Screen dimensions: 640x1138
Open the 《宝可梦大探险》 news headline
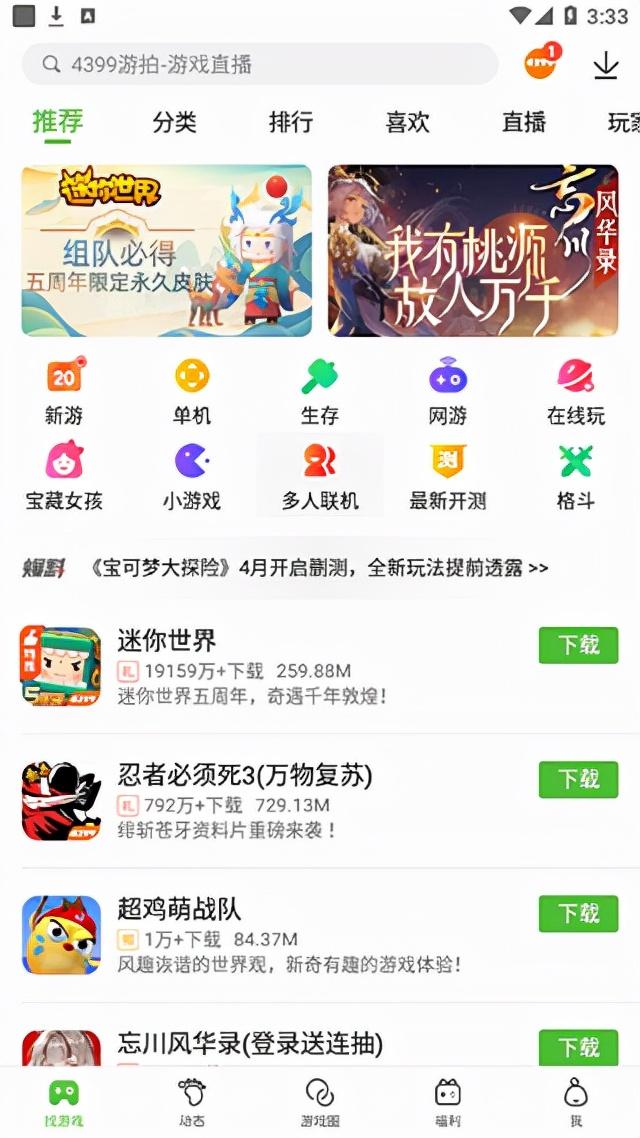318,568
